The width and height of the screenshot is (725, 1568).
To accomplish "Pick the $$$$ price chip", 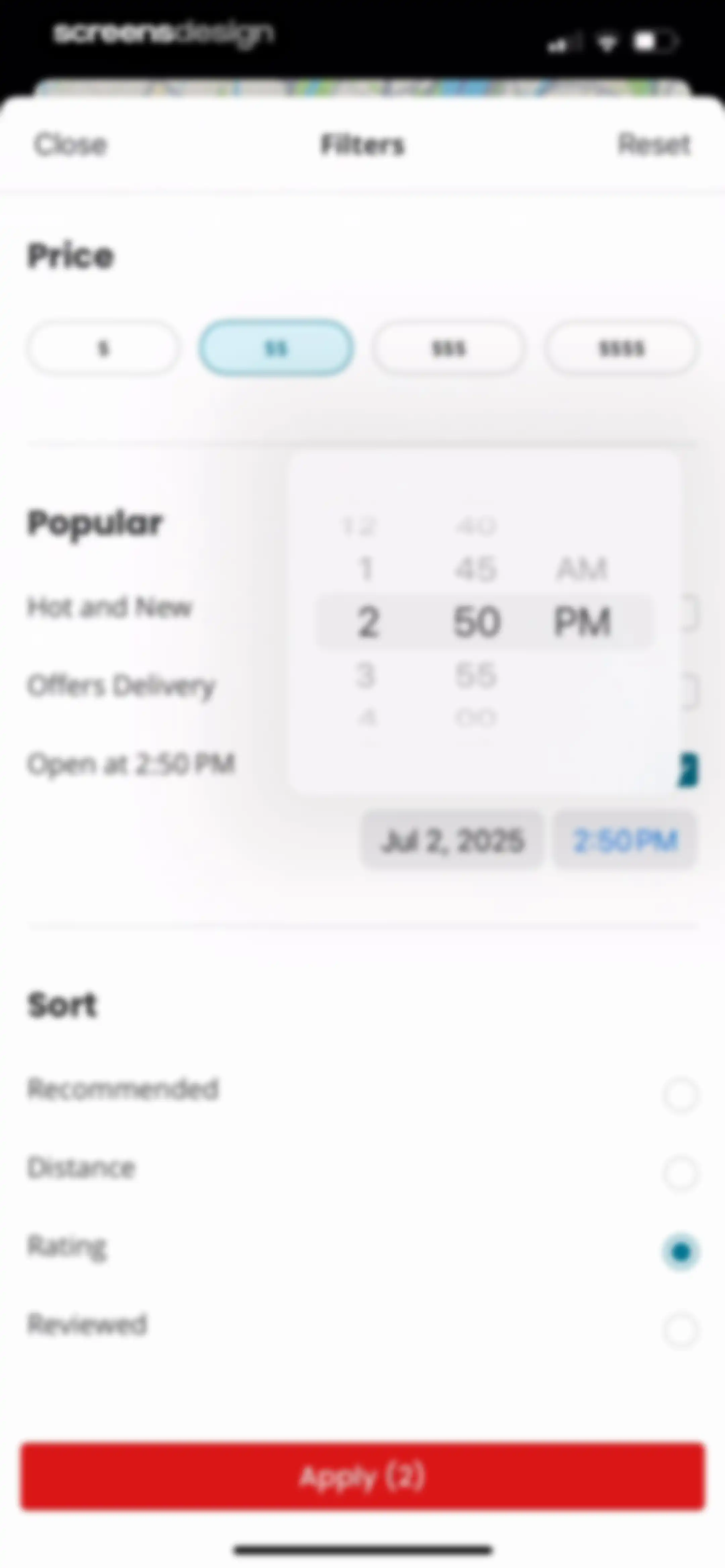I will [621, 348].
